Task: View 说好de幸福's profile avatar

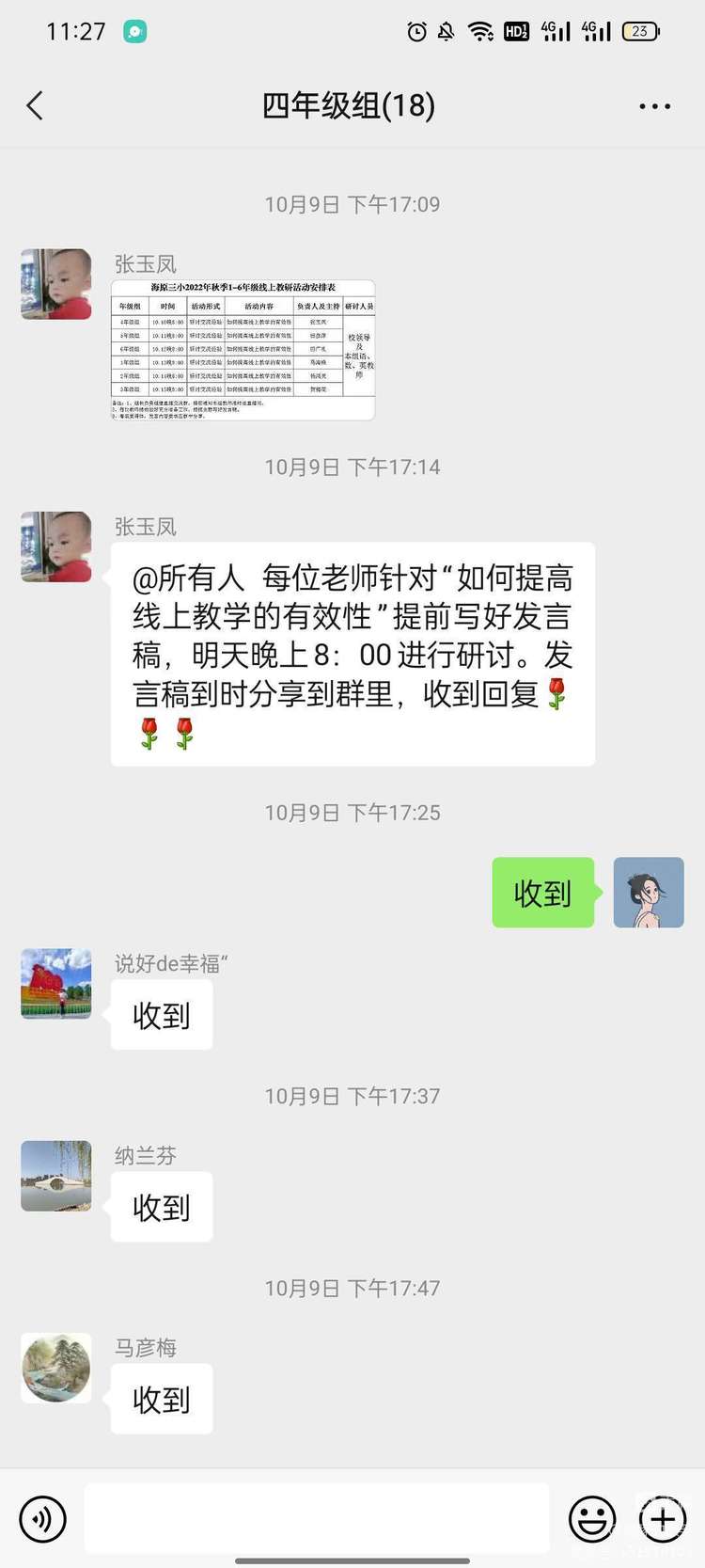Action: coord(56,984)
